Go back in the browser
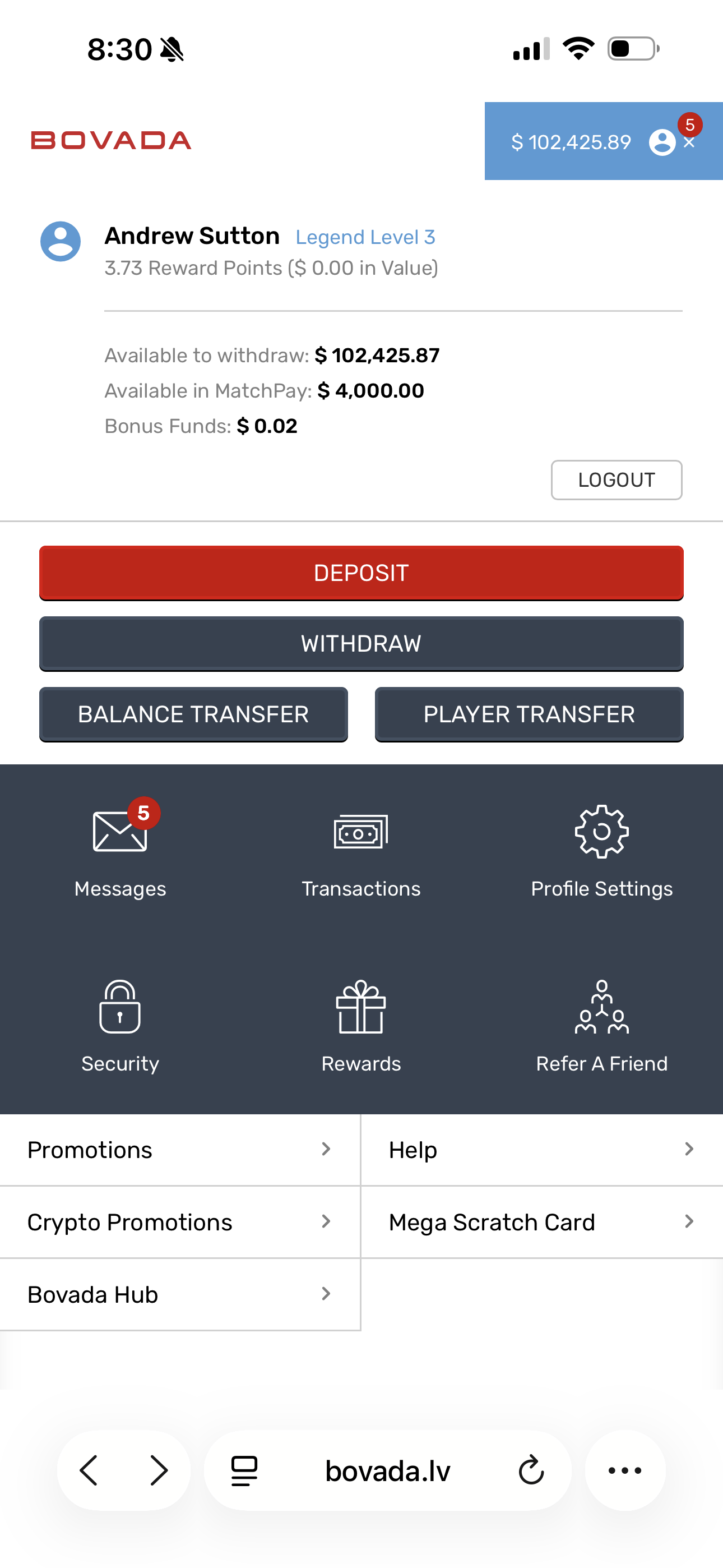 90,1470
